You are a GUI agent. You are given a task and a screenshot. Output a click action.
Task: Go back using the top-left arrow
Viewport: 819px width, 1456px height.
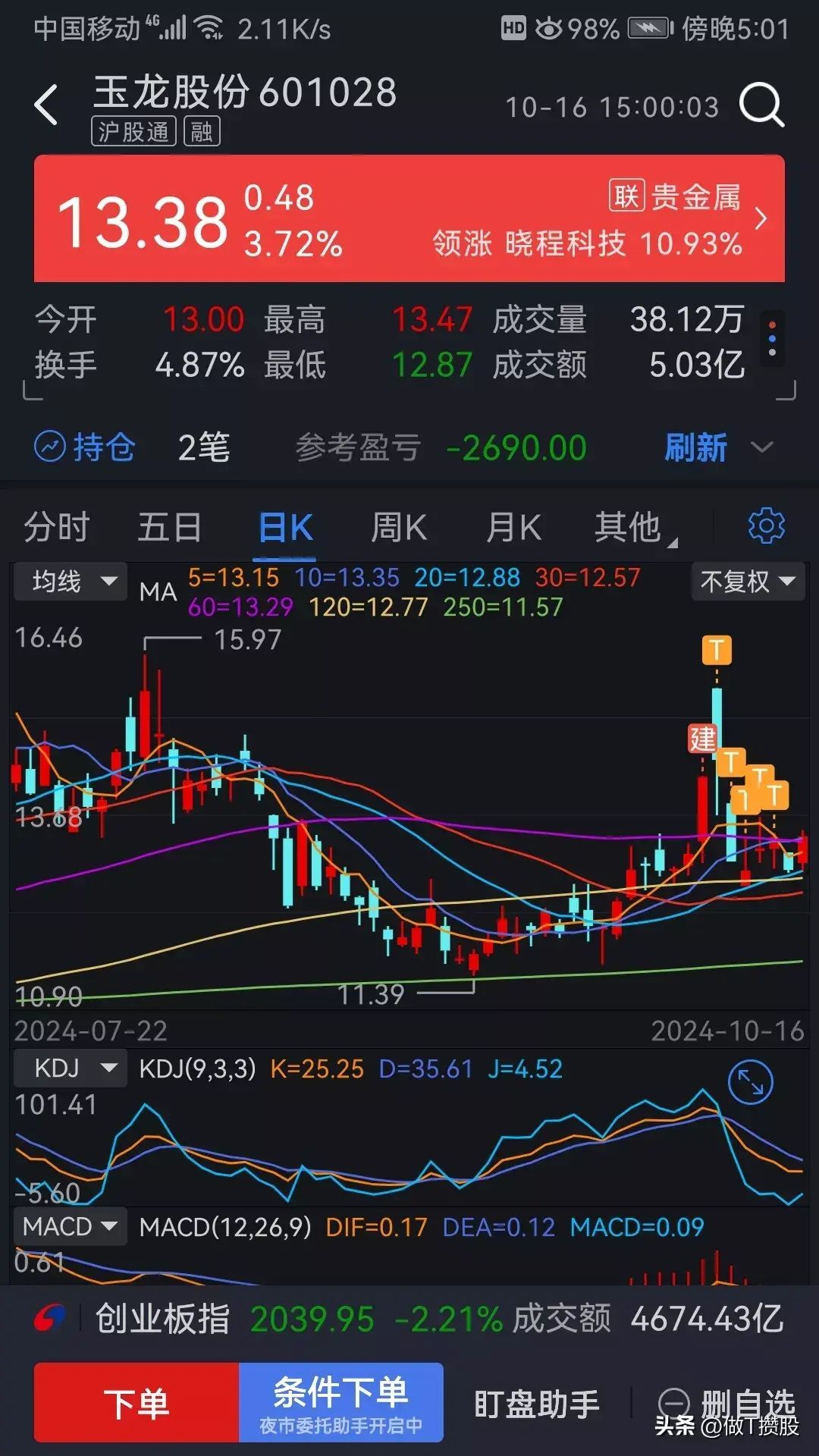46,105
